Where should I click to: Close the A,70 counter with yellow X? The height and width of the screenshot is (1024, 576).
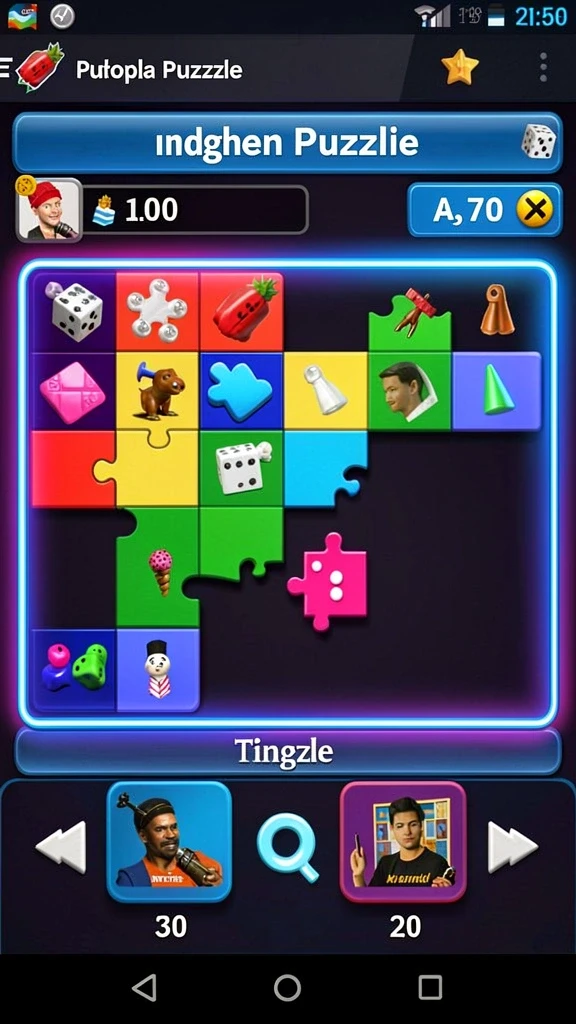coord(535,210)
